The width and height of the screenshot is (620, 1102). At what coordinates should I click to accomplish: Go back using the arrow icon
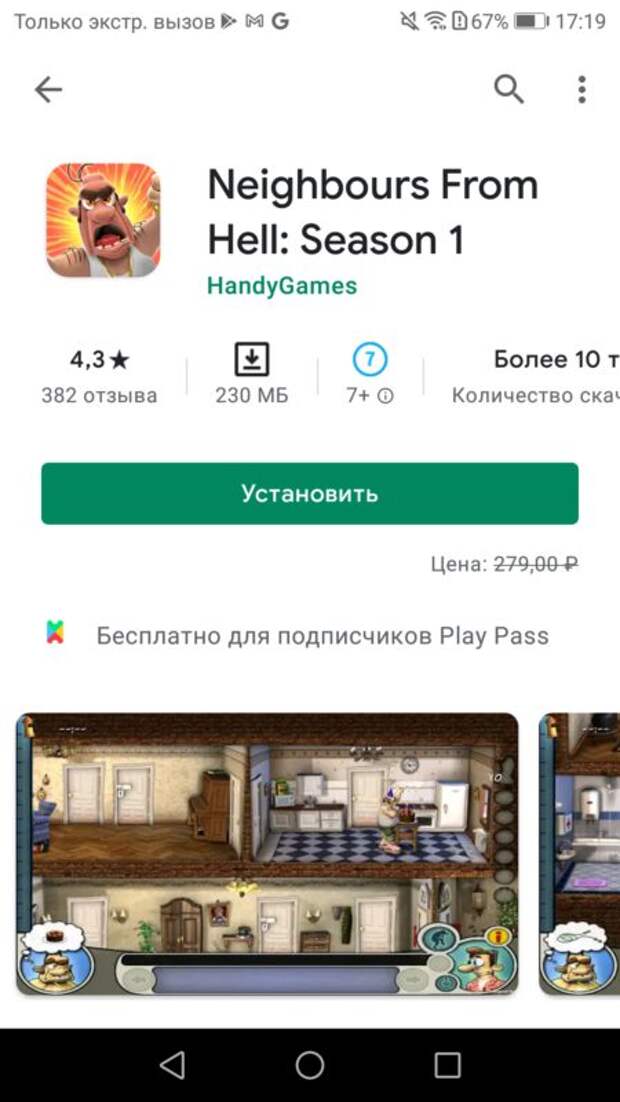48,90
